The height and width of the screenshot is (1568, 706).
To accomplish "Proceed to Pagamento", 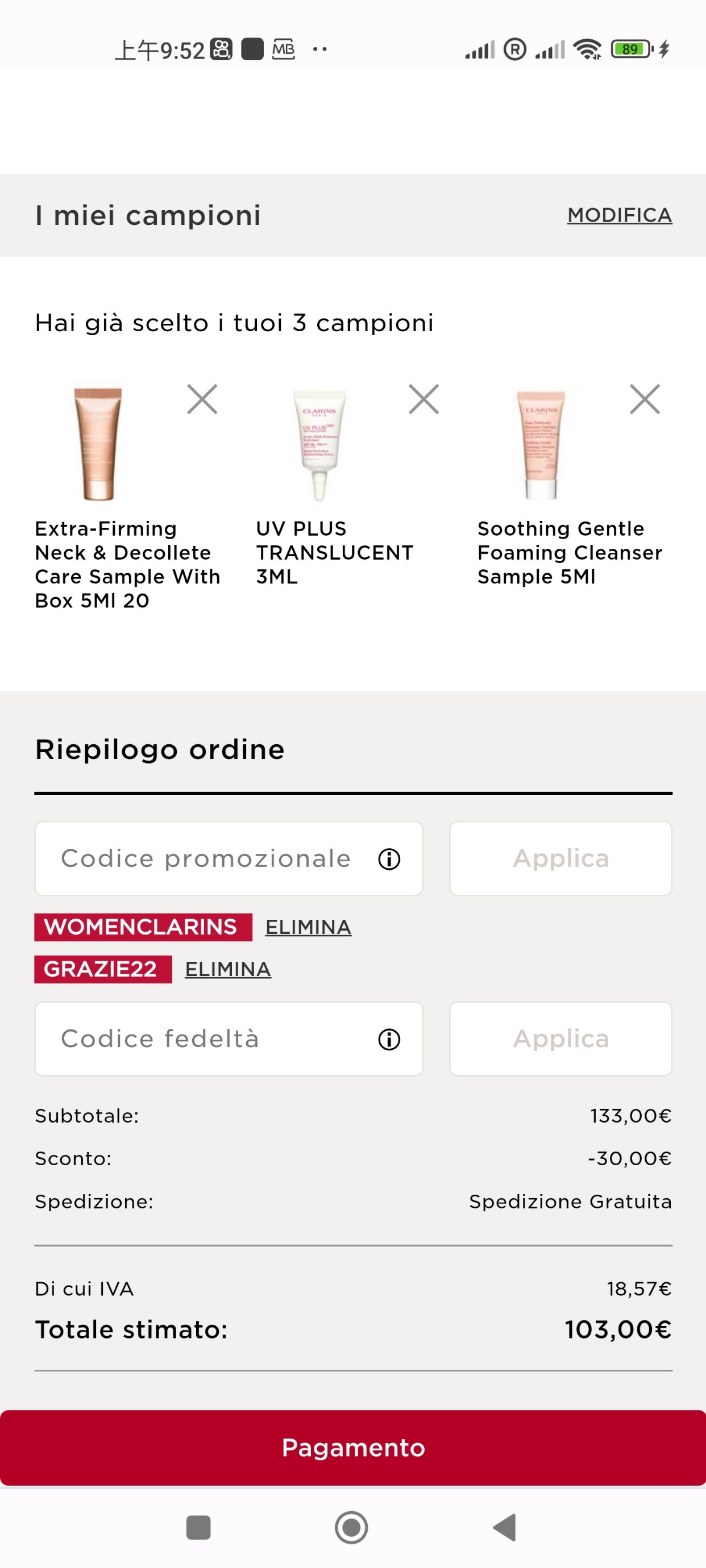I will [352, 1448].
